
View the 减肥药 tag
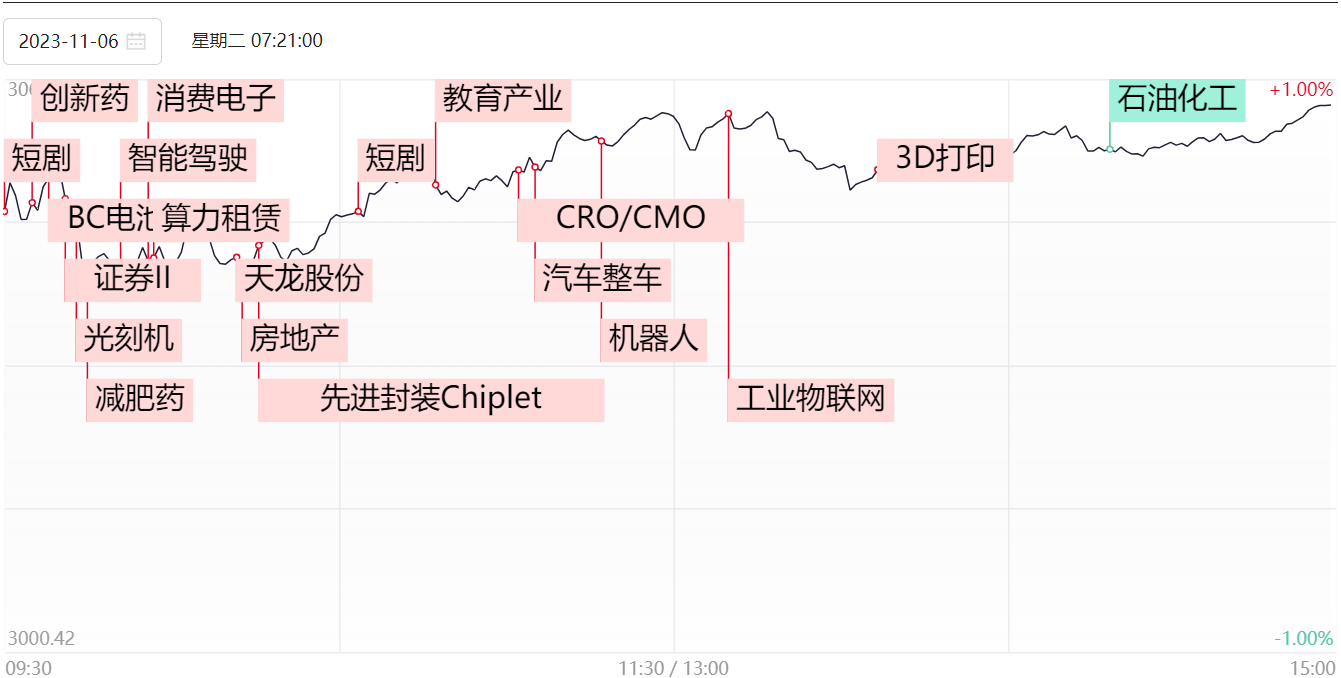(139, 399)
